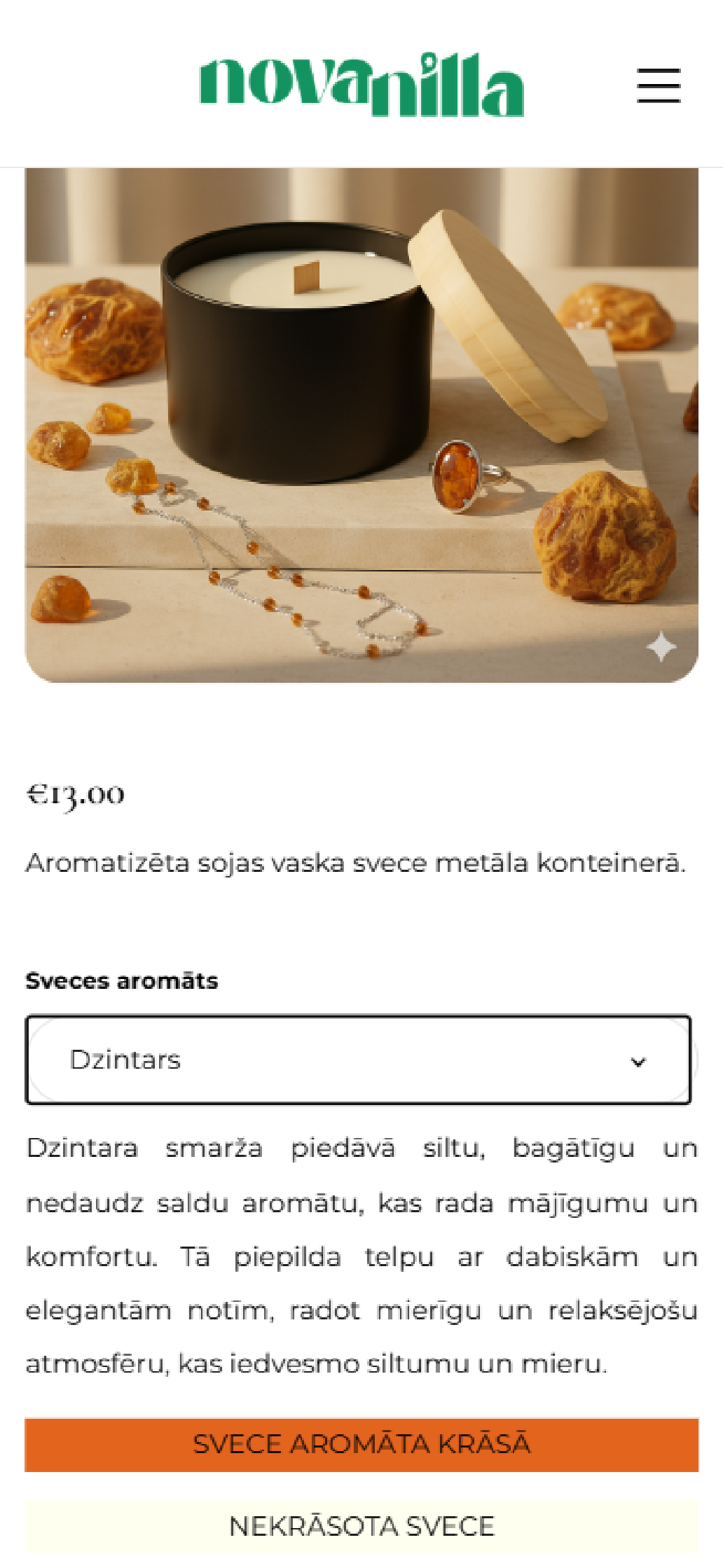Select the Svece aromāta krāsā option
Viewport: 723px width, 1568px height.
click(x=361, y=1445)
